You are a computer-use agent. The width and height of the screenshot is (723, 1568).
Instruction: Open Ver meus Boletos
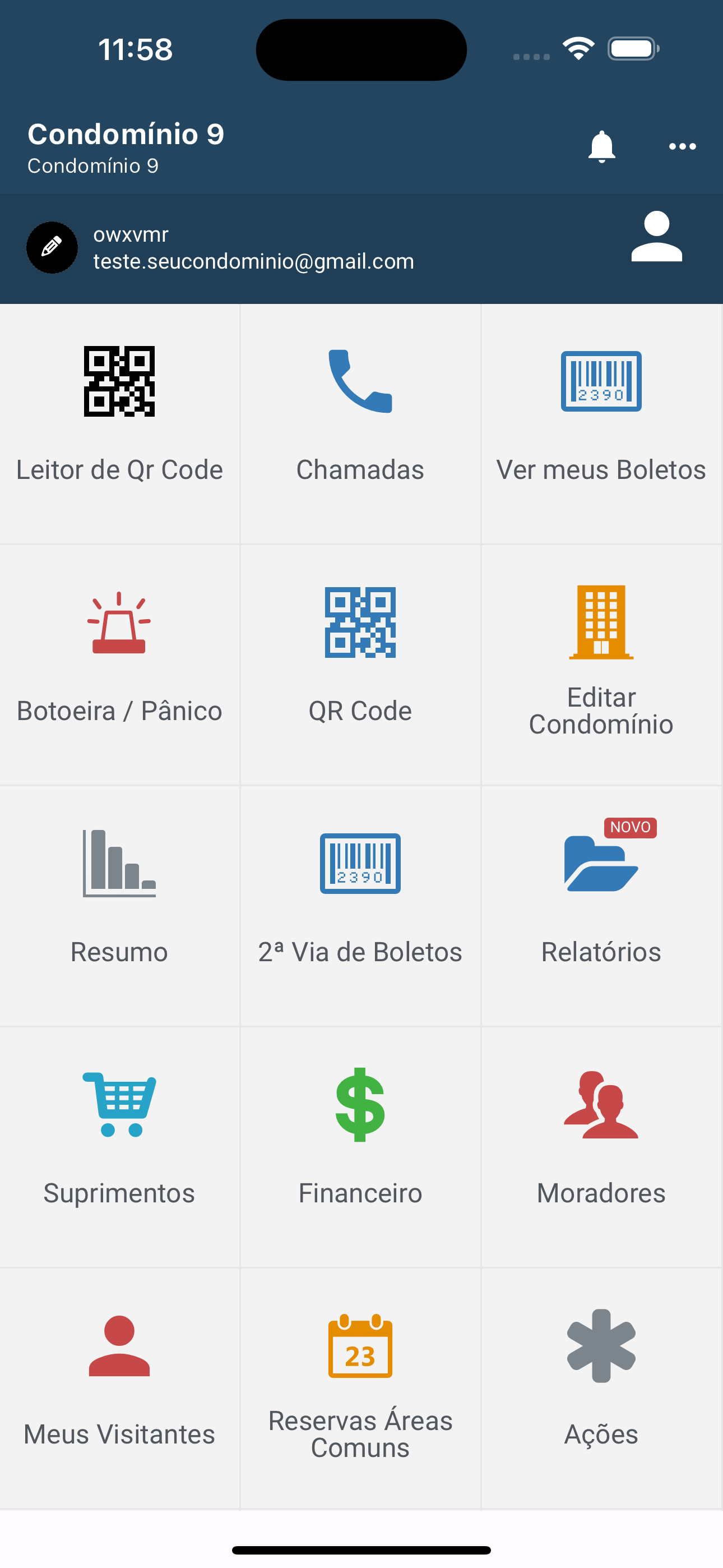coord(601,423)
